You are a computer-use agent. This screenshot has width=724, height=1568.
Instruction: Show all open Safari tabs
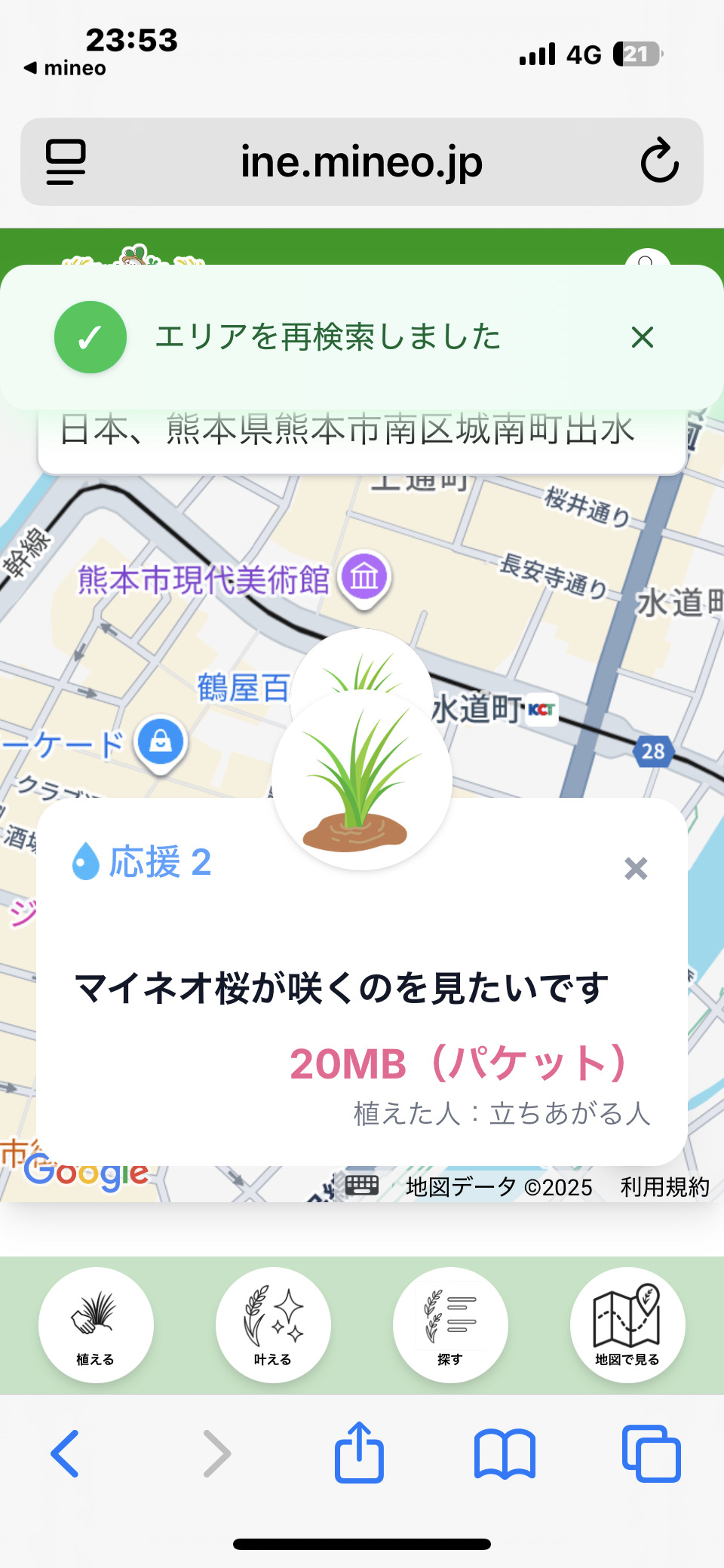pyautogui.click(x=652, y=1453)
